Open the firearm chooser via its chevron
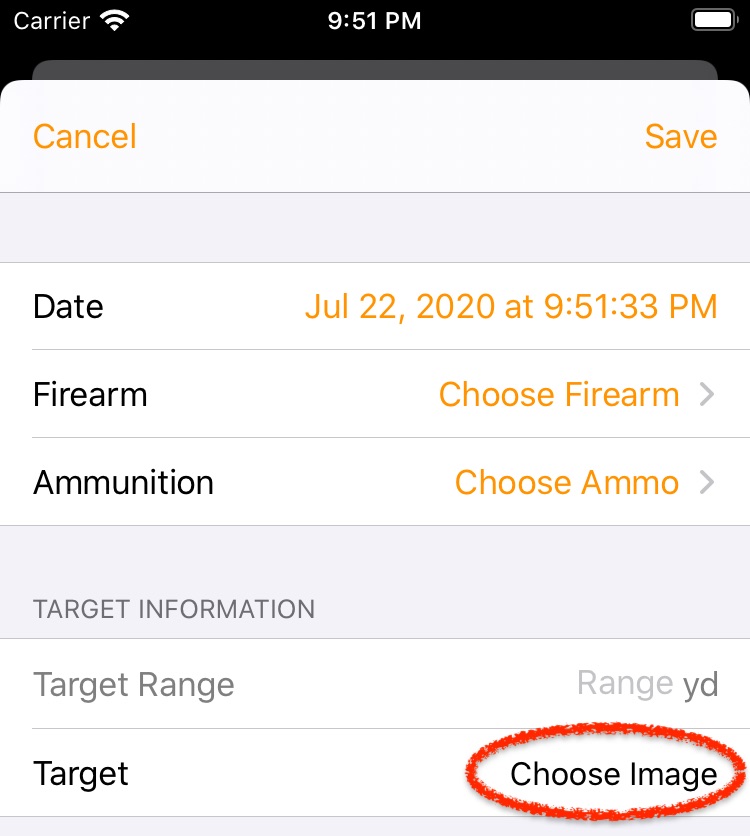The image size is (750, 836). (706, 394)
